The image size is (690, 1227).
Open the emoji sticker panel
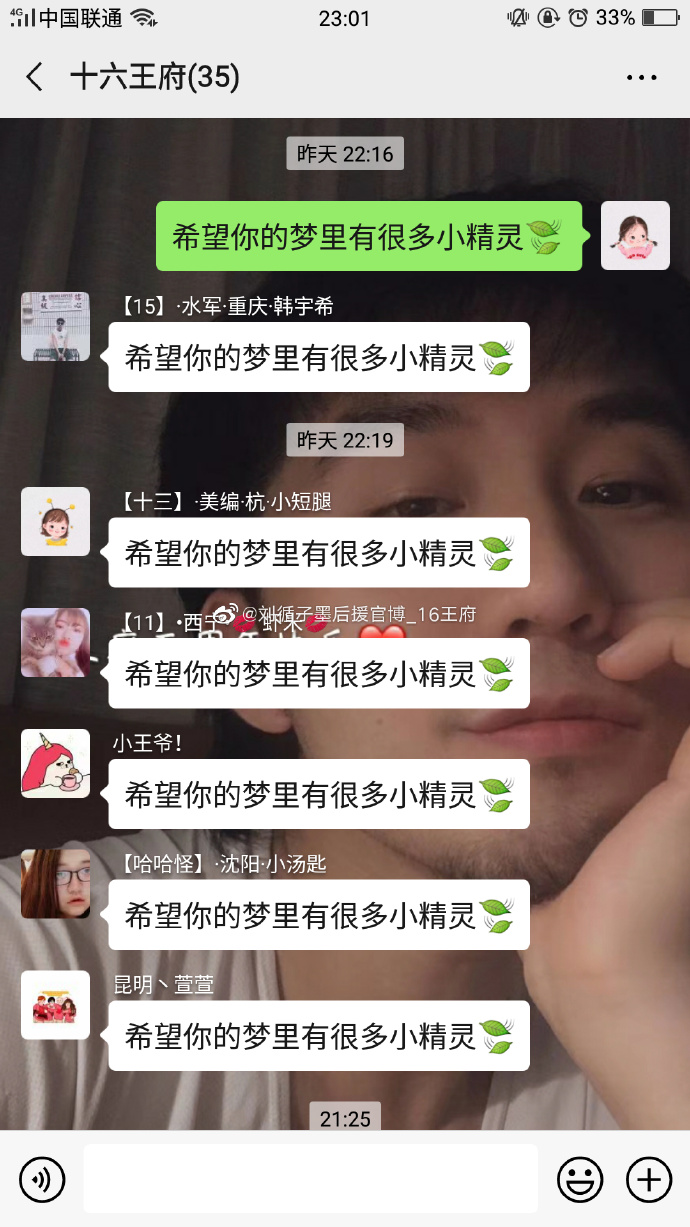click(x=580, y=1179)
